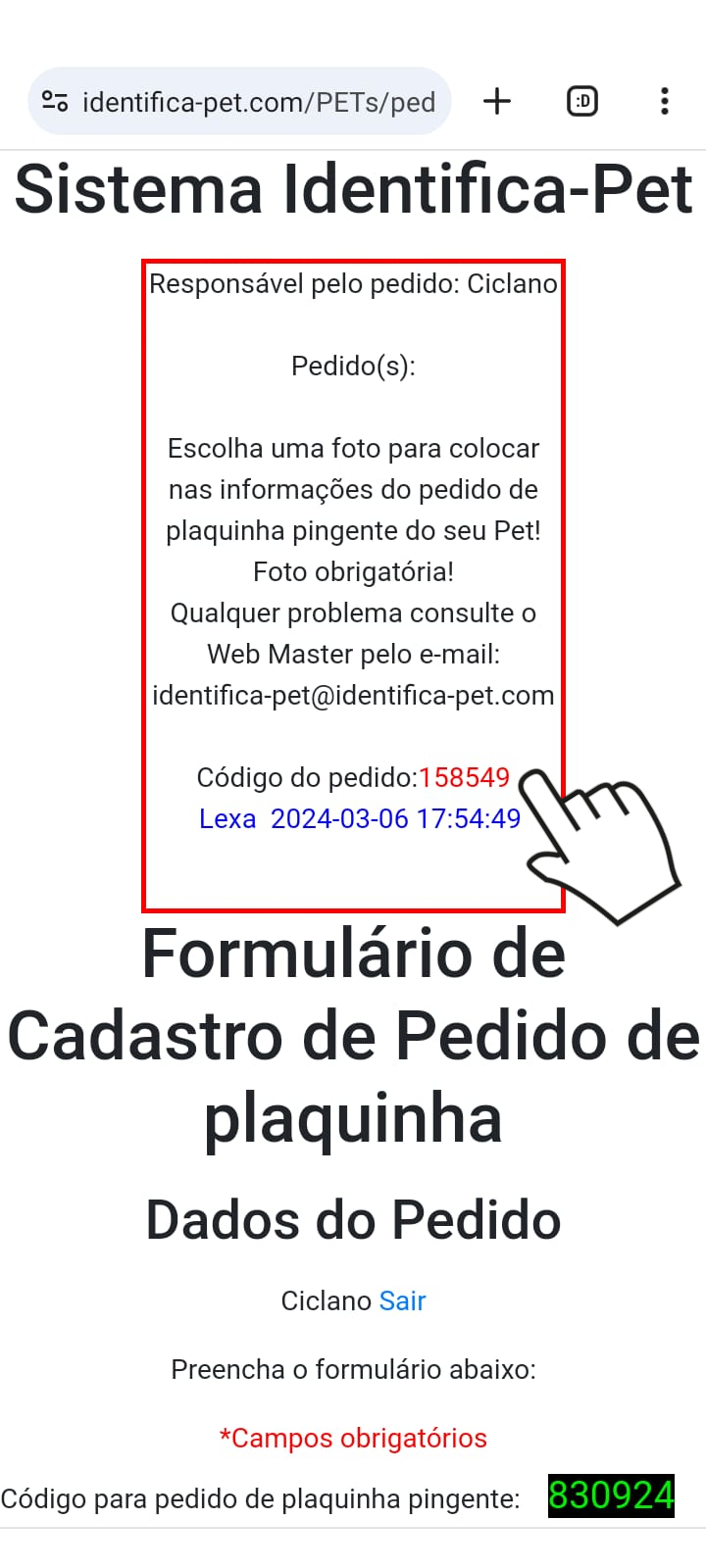Tap the identifica-pet.com address bar

[259, 102]
